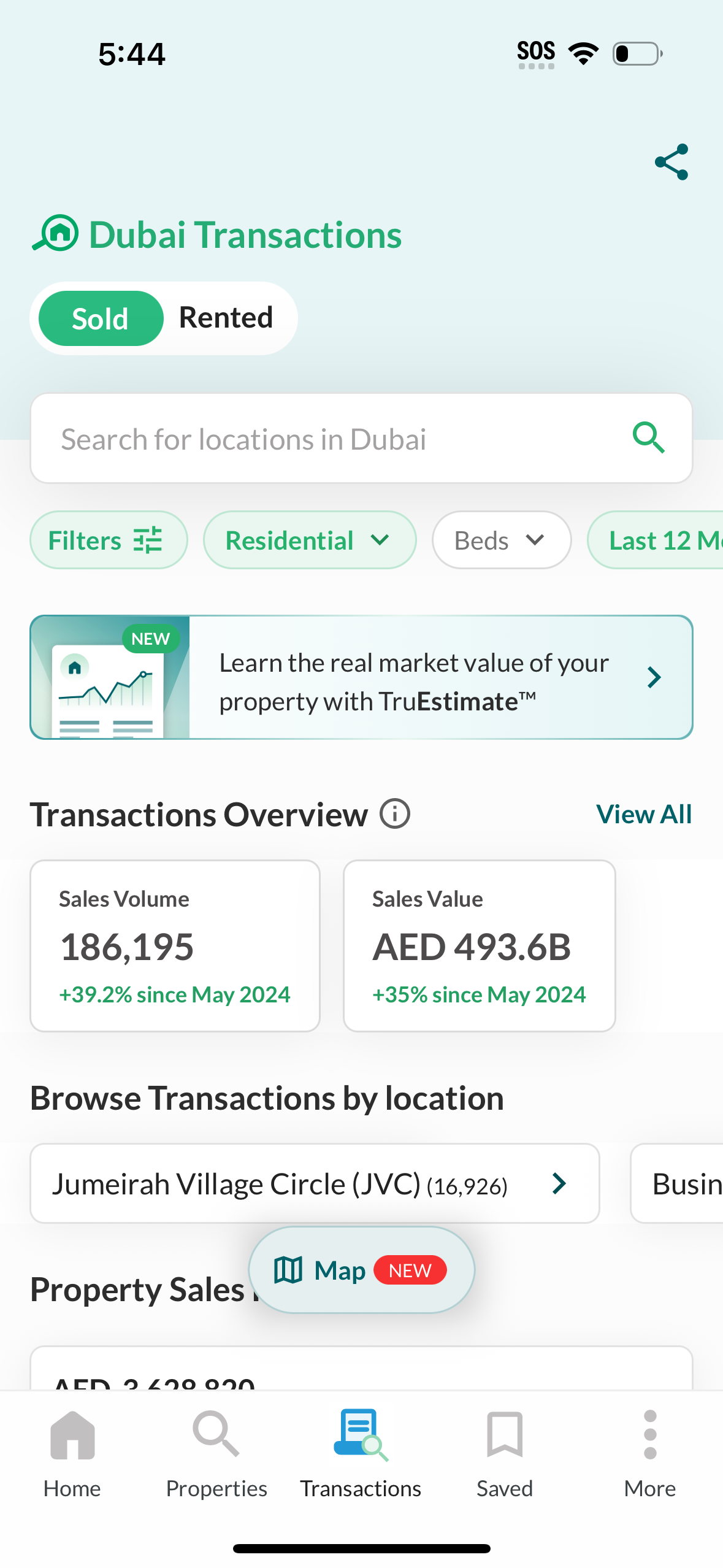The height and width of the screenshot is (1568, 723).
Task: Switch to the Rented toggle
Action: (x=226, y=318)
